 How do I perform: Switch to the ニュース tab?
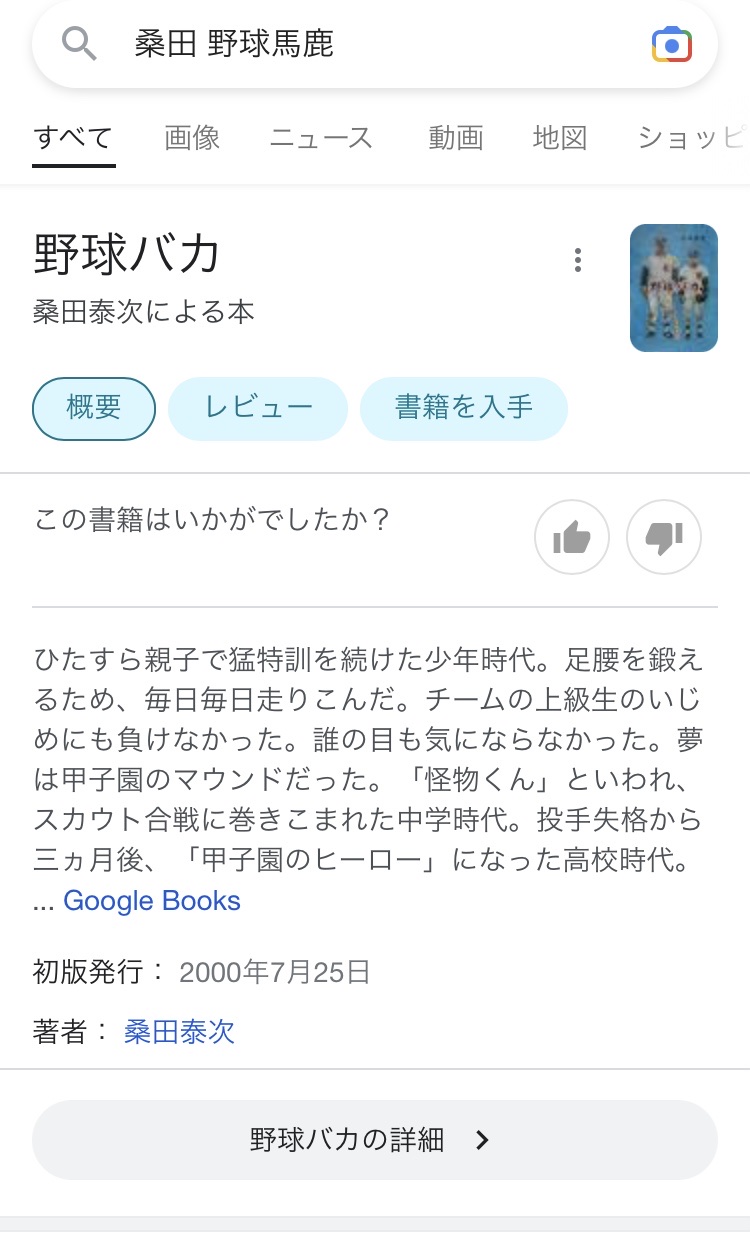tap(321, 138)
